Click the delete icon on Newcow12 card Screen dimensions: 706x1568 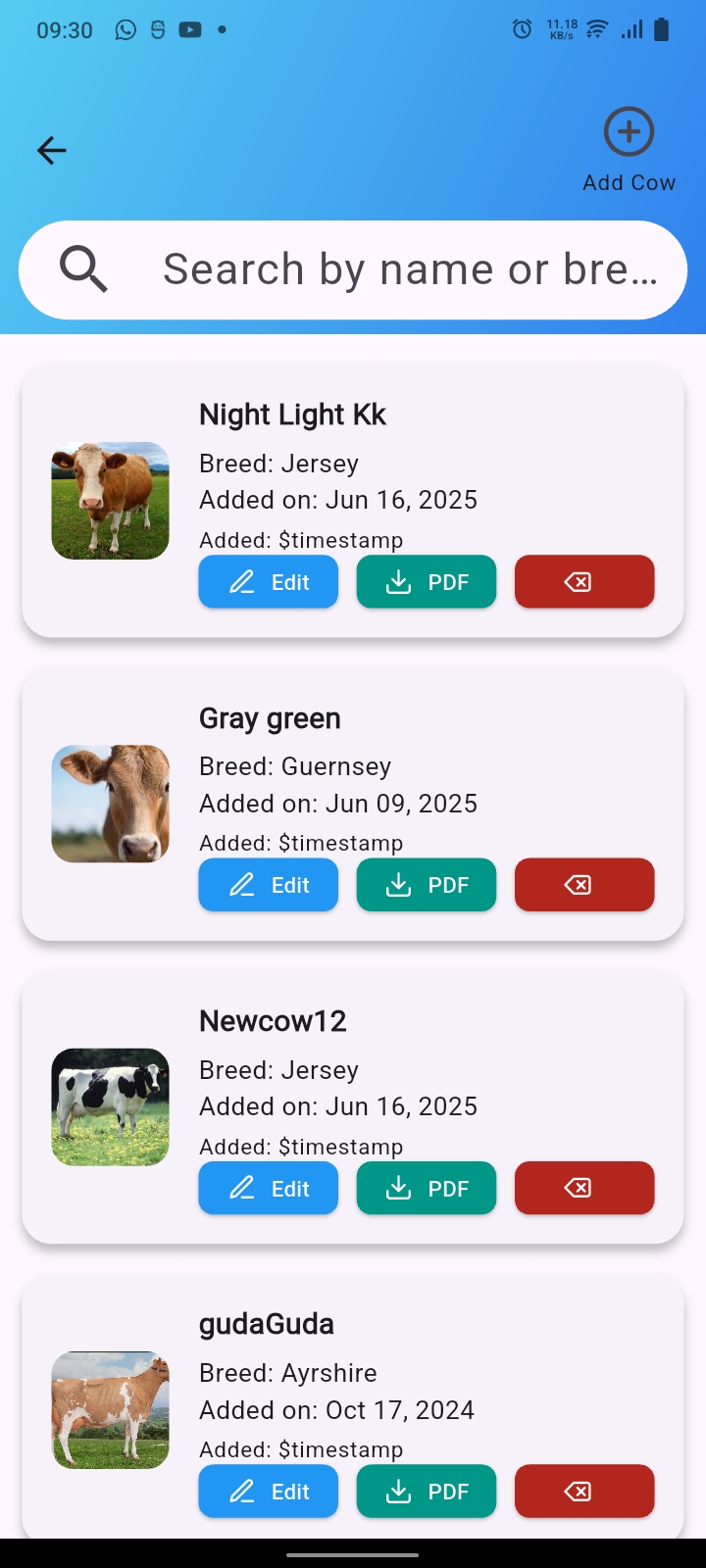pyautogui.click(x=580, y=1187)
